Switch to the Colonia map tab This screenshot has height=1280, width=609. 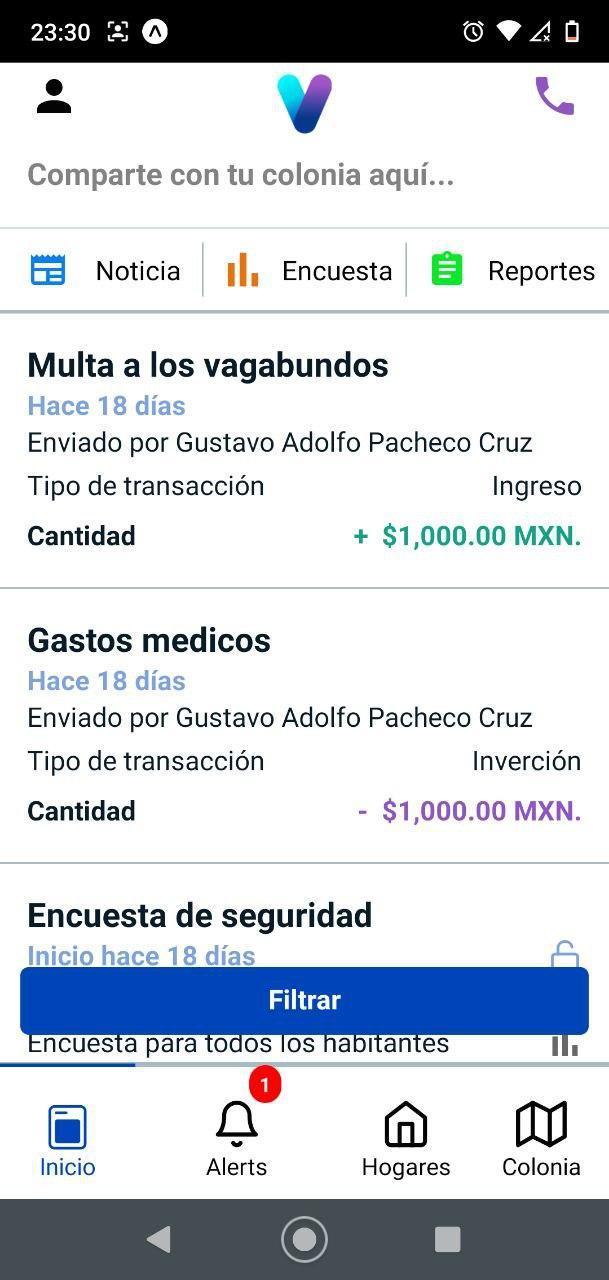click(541, 1140)
